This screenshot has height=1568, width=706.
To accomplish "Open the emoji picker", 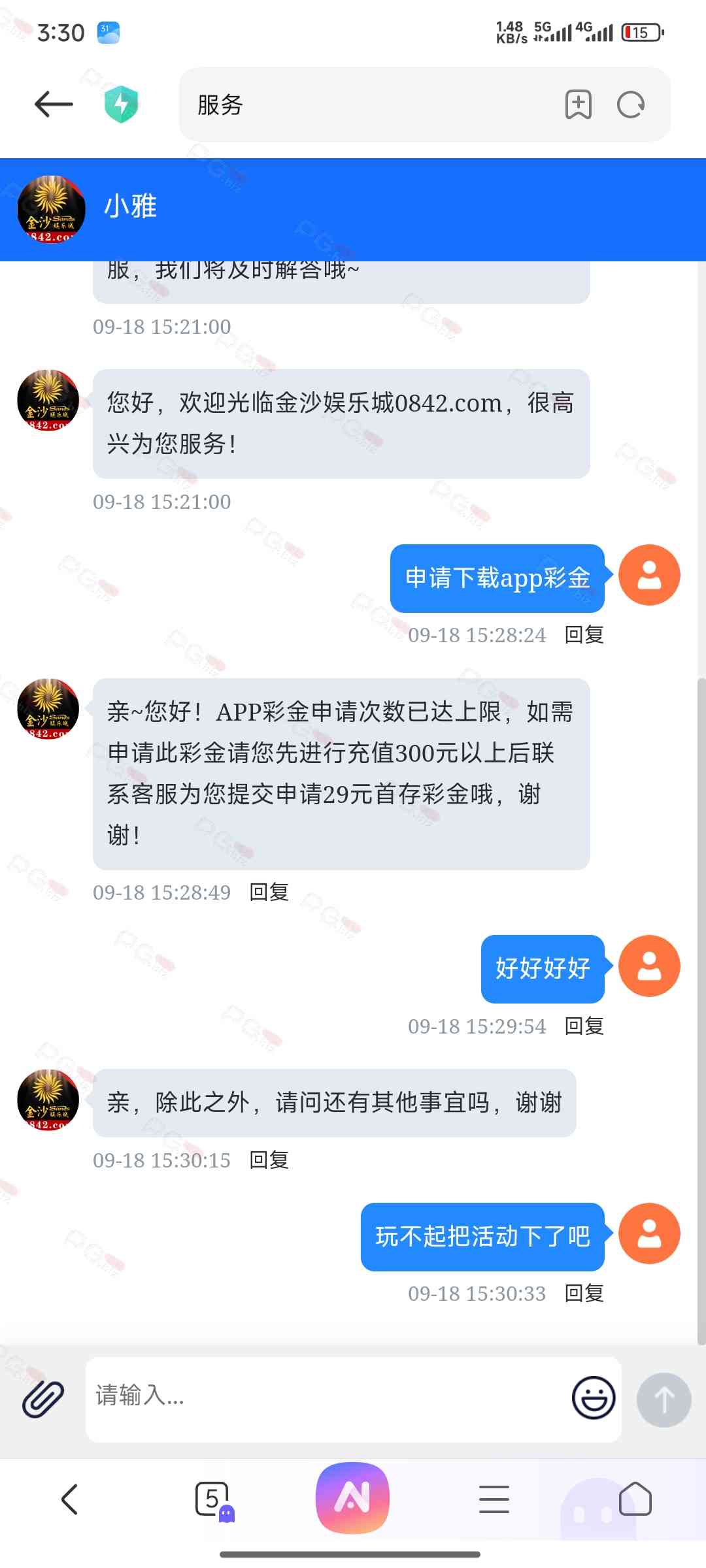I will point(593,1398).
